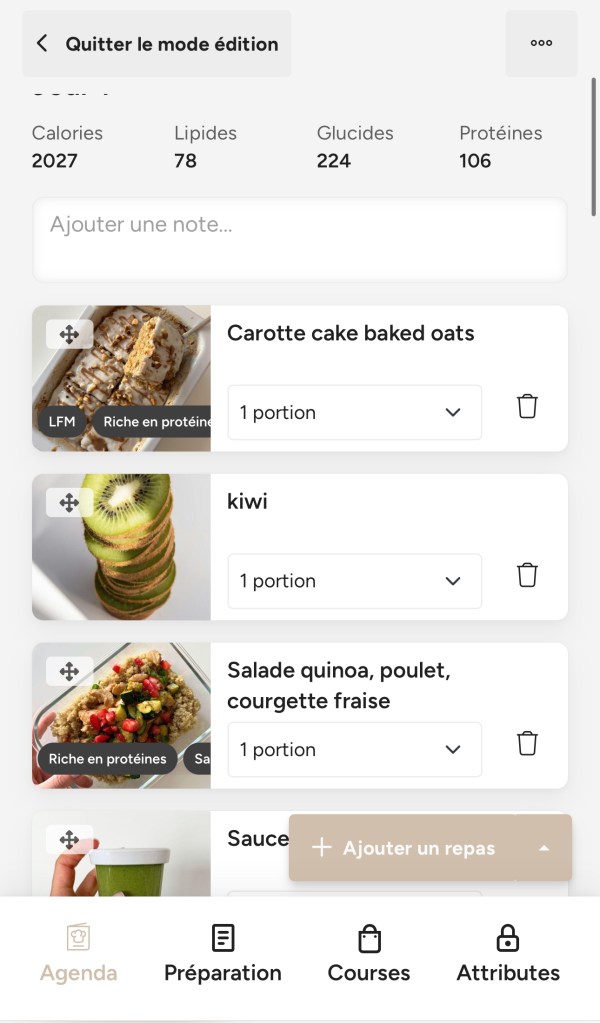View the kiwi picture tile
The width and height of the screenshot is (600, 1023).
click(x=121, y=547)
